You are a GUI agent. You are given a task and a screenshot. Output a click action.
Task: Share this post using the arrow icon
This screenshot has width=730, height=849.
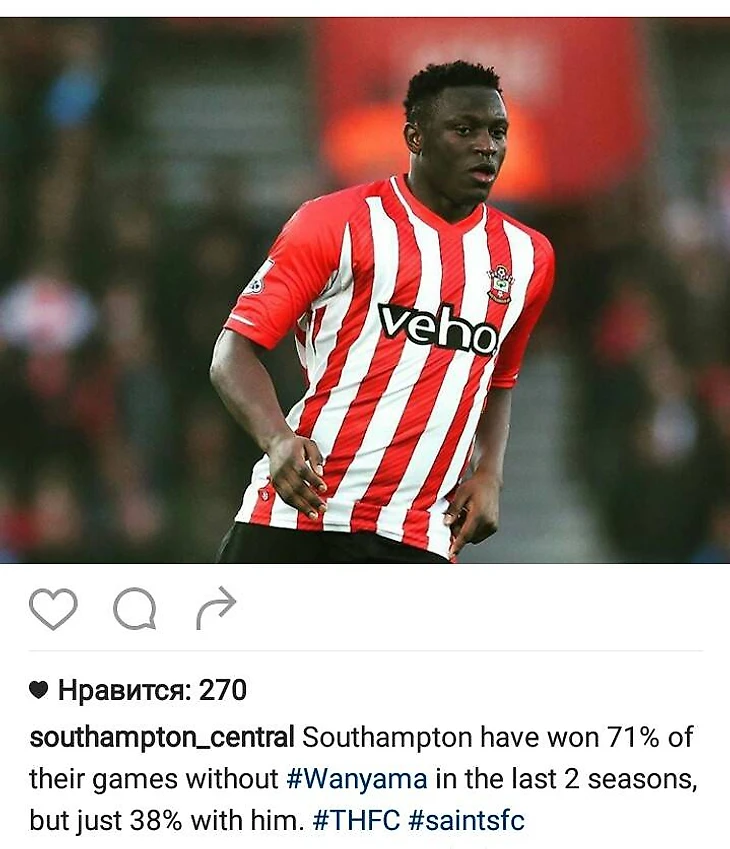[215, 608]
